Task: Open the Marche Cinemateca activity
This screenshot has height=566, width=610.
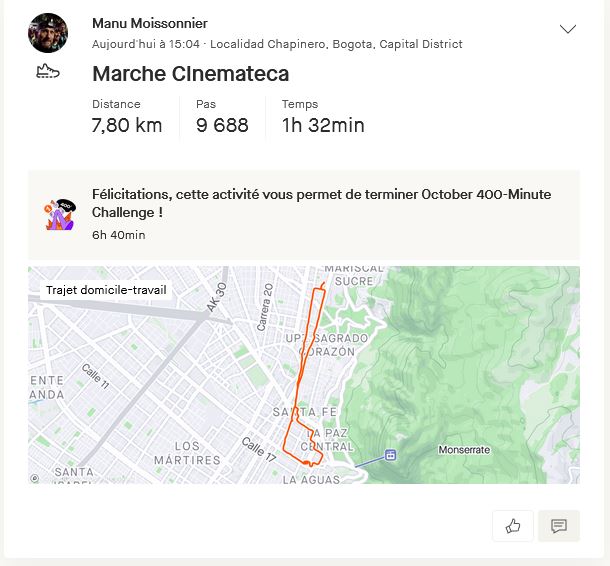Action: (190, 73)
